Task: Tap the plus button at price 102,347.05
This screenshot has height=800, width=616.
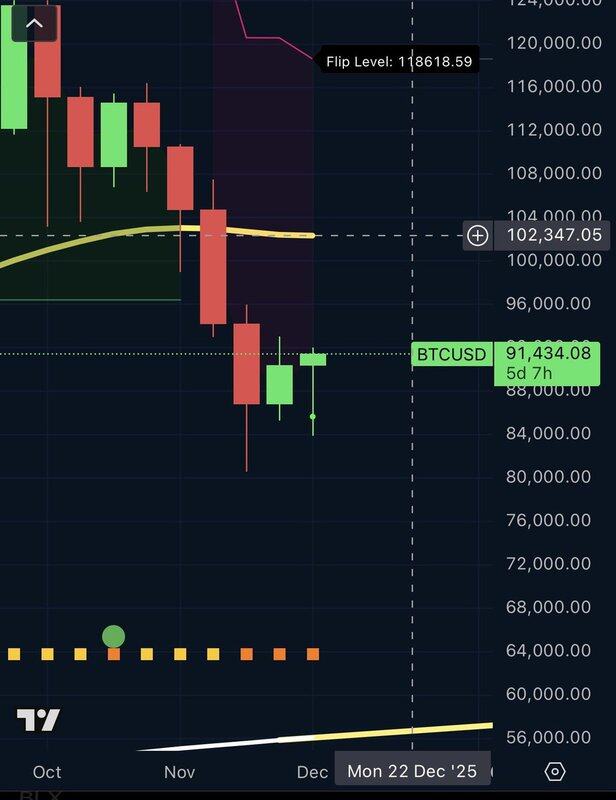Action: click(478, 236)
